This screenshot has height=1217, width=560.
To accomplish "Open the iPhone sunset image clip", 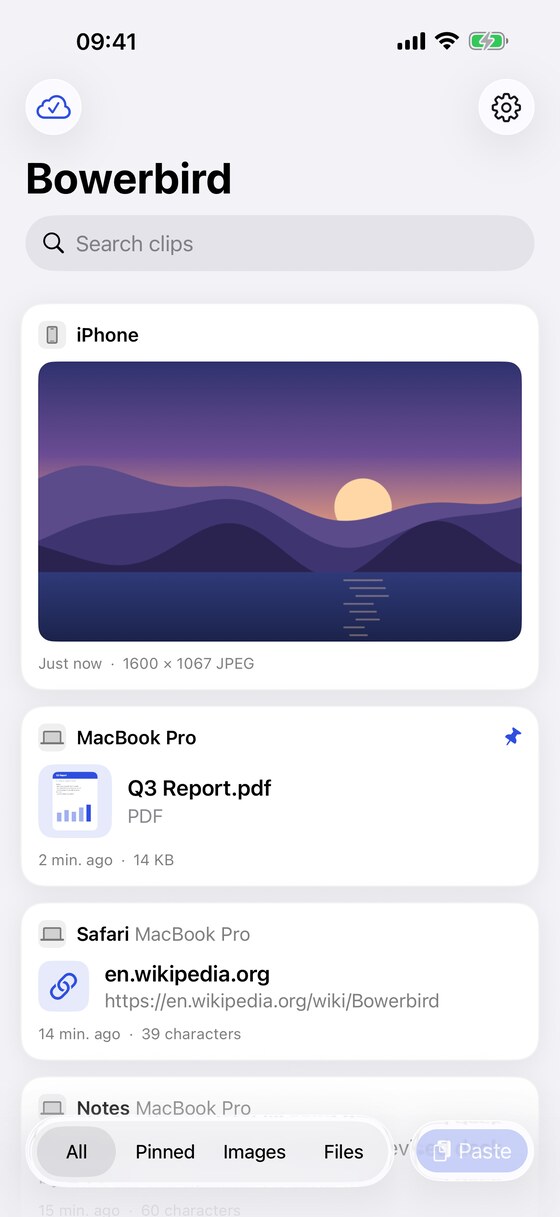I will click(280, 497).
